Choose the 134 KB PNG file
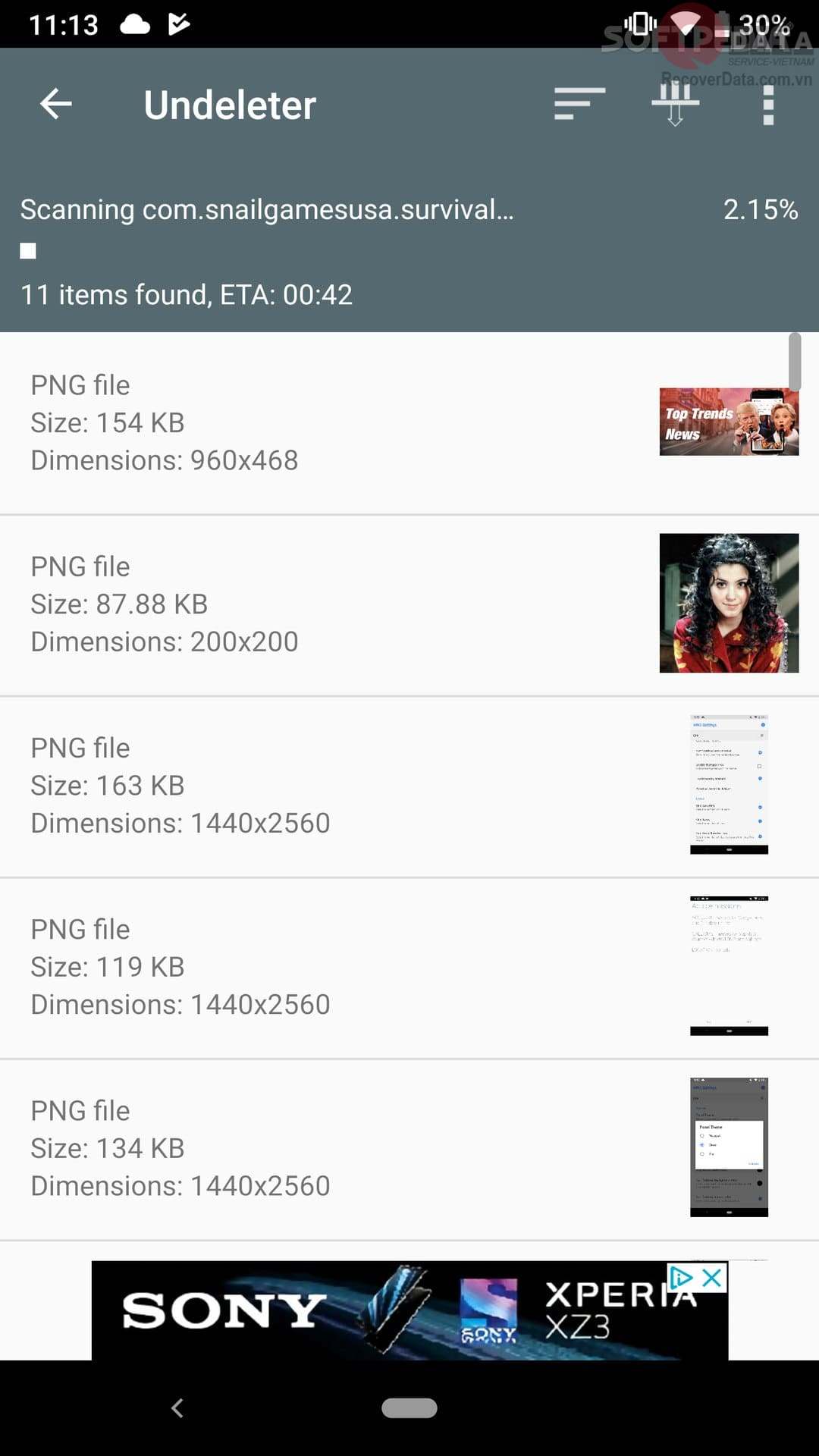The height and width of the screenshot is (1456, 819). click(x=409, y=1148)
